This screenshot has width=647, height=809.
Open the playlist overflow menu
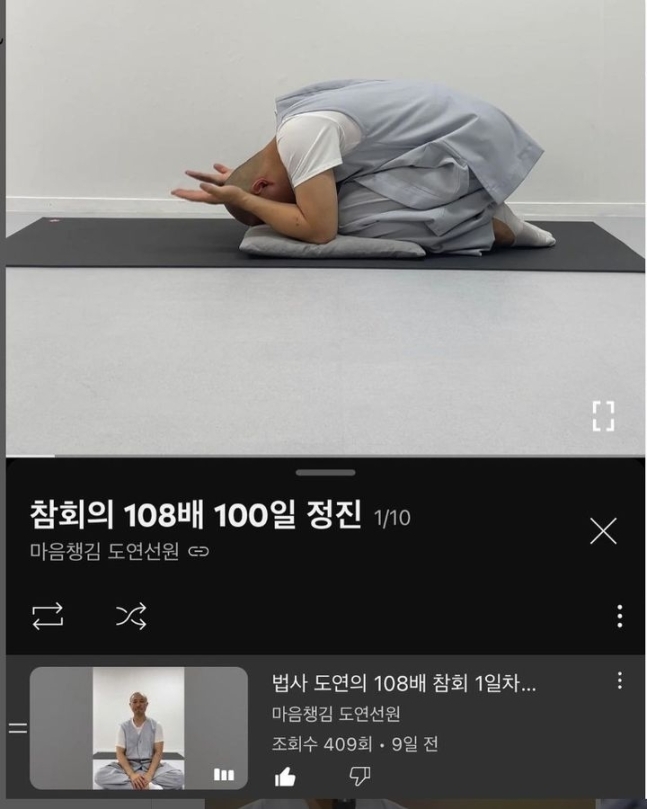tap(620, 616)
